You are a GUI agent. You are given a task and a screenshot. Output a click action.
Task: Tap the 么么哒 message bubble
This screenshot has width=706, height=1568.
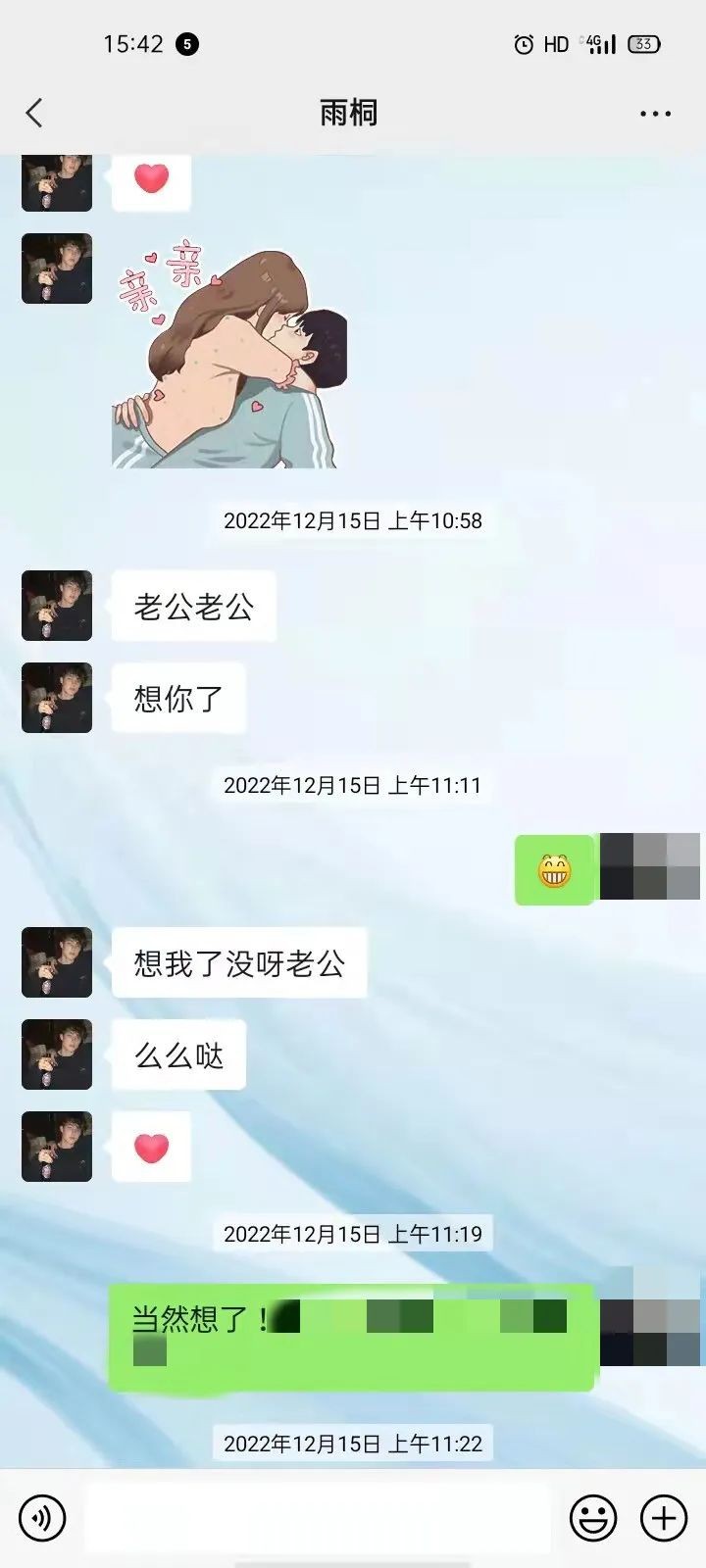pos(179,1054)
